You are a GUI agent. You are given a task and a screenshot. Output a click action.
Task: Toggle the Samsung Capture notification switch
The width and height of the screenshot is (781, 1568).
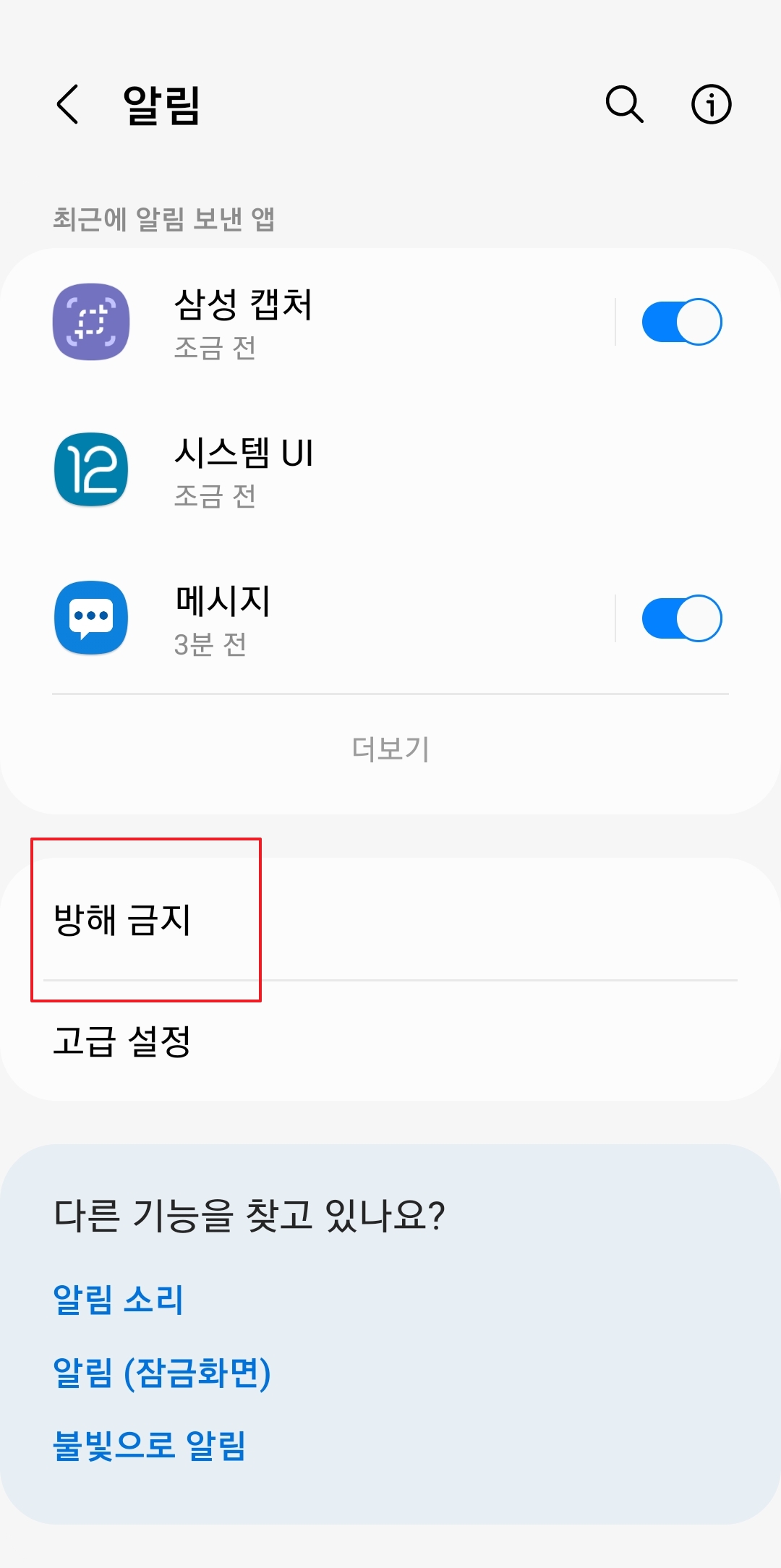point(683,321)
